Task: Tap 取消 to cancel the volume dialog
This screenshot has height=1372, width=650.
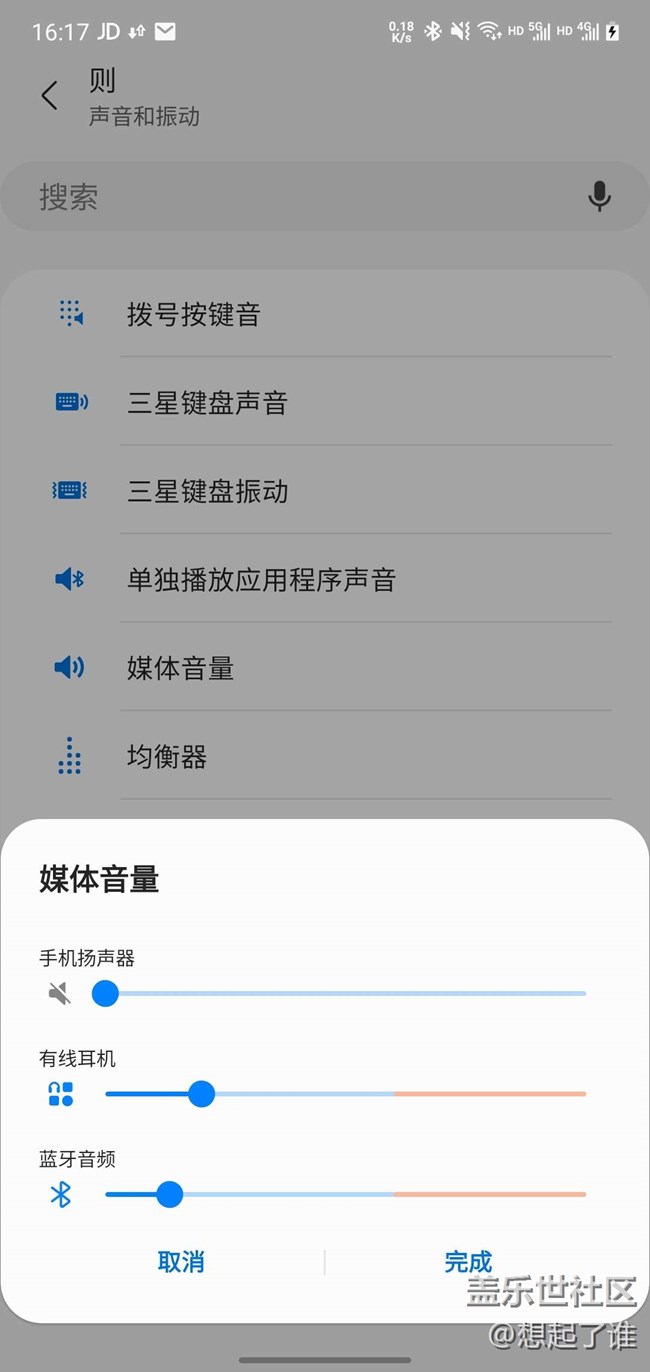Action: 181,1262
